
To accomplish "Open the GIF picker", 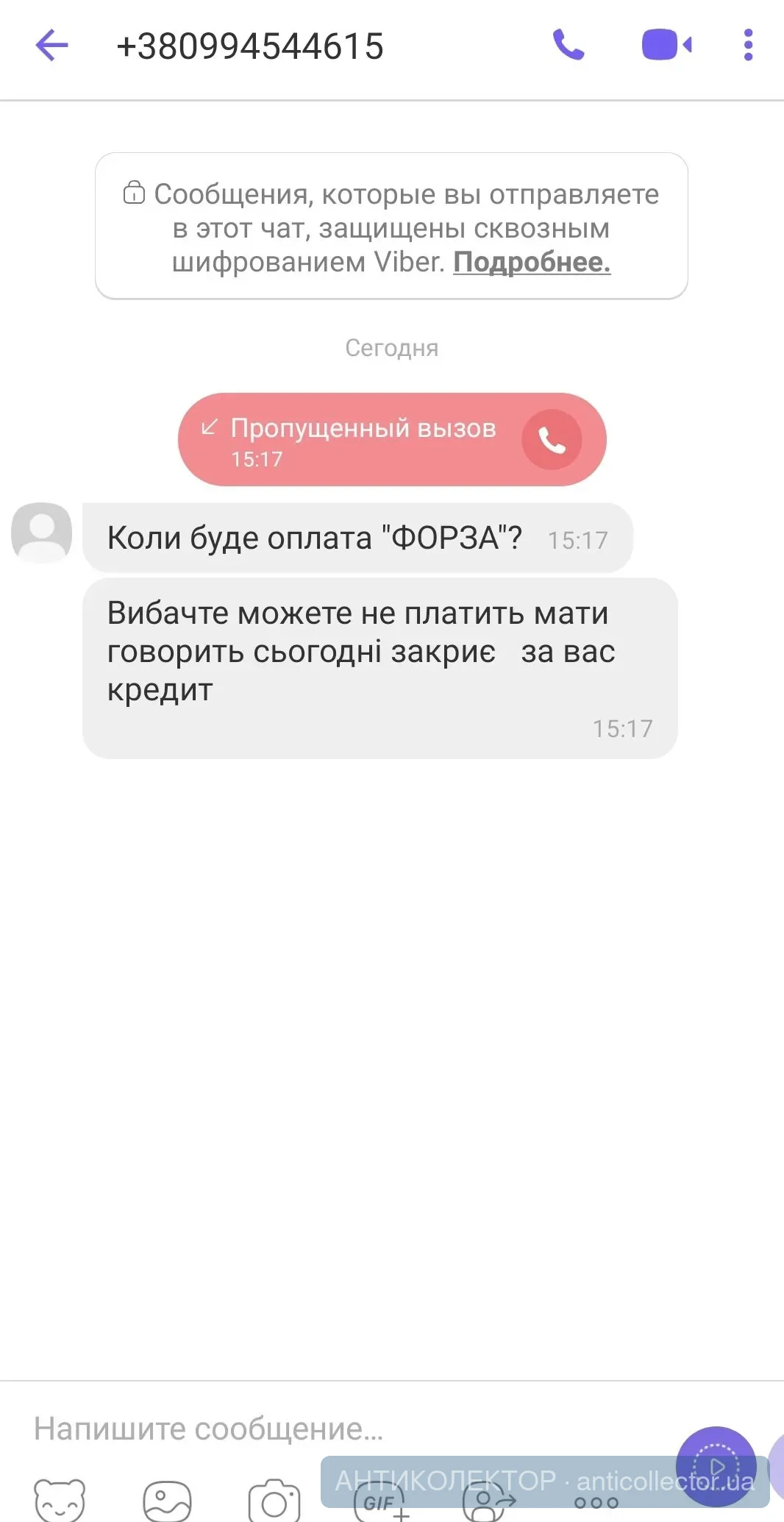I will (380, 1502).
